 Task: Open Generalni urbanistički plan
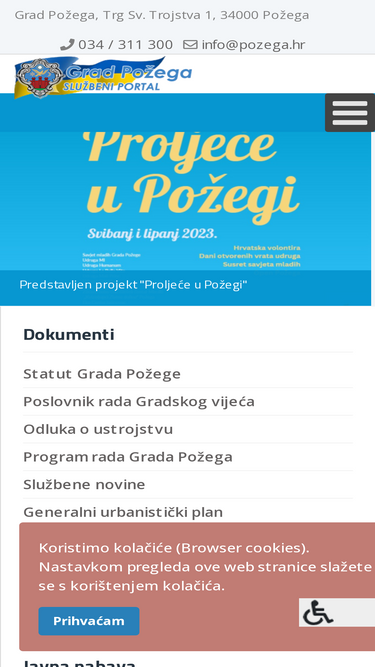point(123,512)
